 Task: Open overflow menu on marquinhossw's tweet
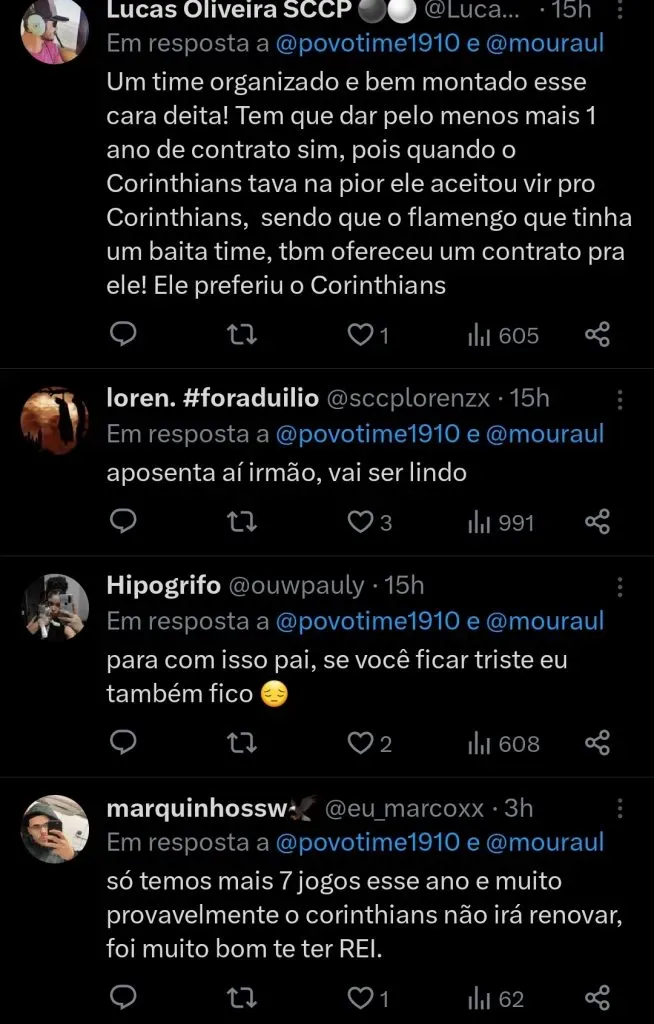[x=621, y=808]
